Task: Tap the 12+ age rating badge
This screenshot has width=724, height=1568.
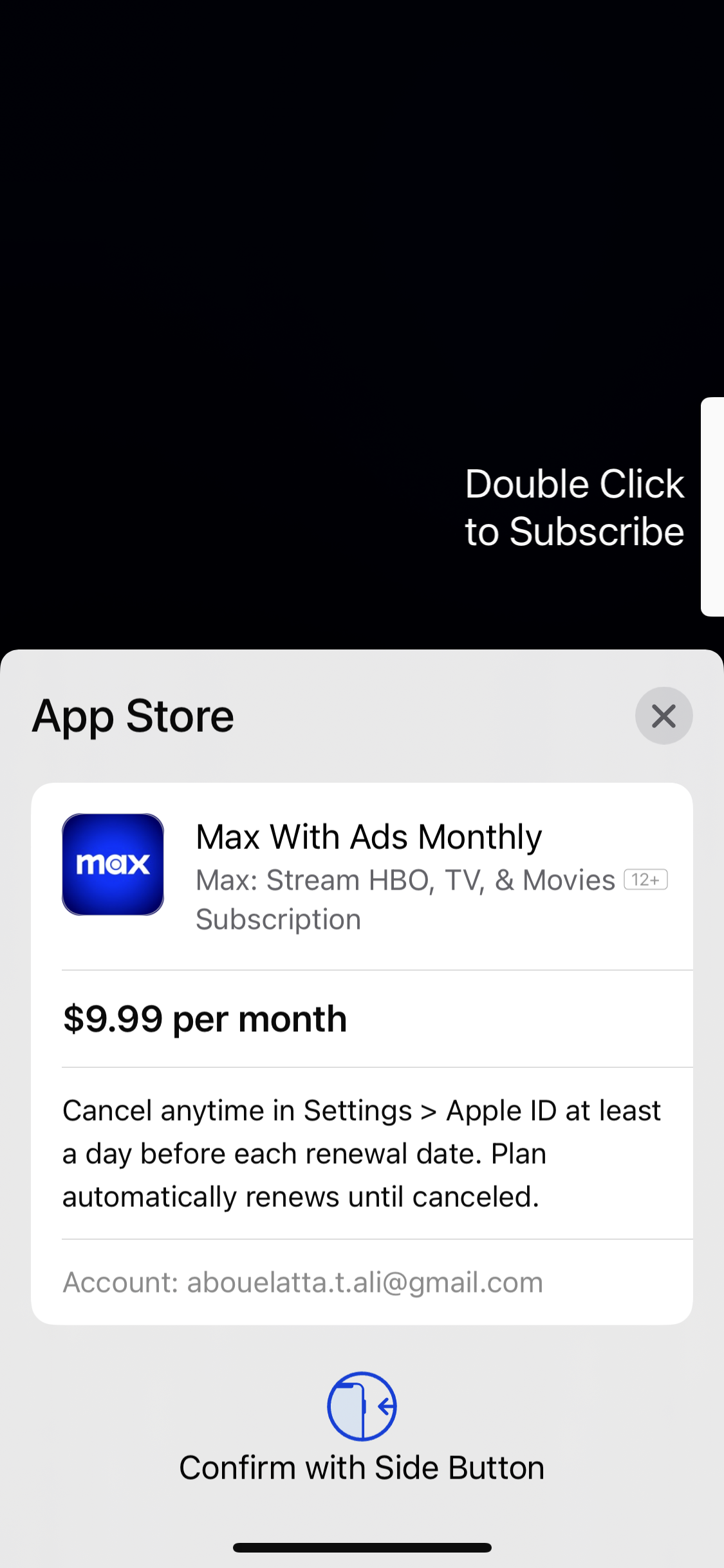Action: [645, 879]
